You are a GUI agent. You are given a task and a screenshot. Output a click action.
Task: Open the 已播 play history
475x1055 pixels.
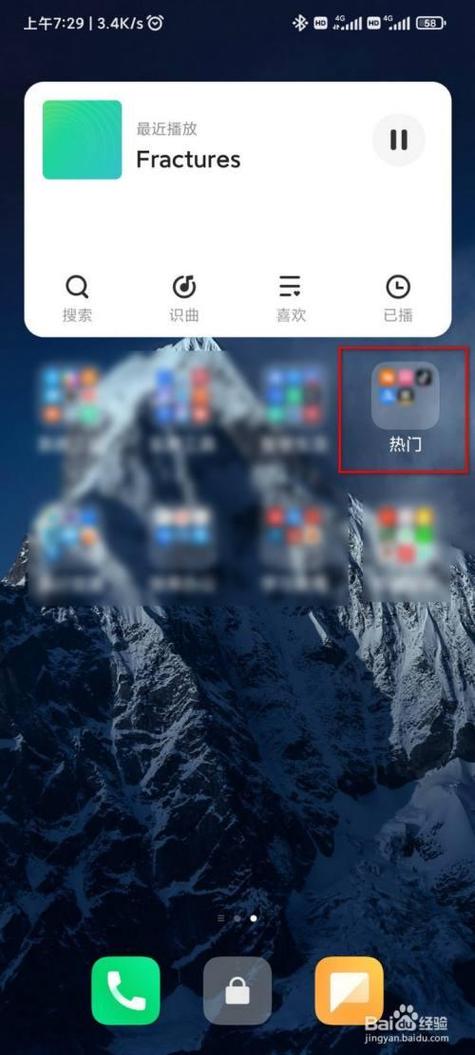[x=398, y=298]
